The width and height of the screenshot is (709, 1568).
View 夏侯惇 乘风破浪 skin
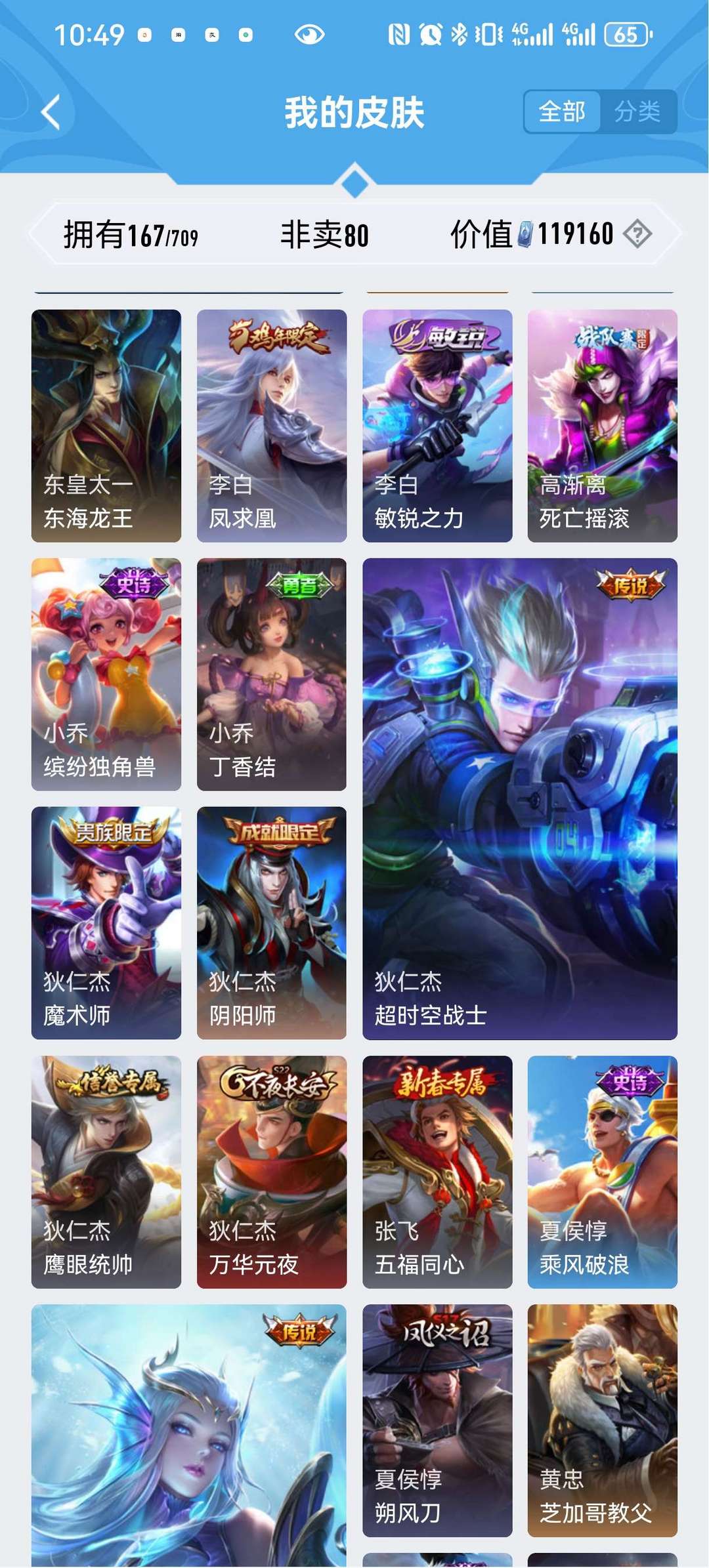[603, 1172]
